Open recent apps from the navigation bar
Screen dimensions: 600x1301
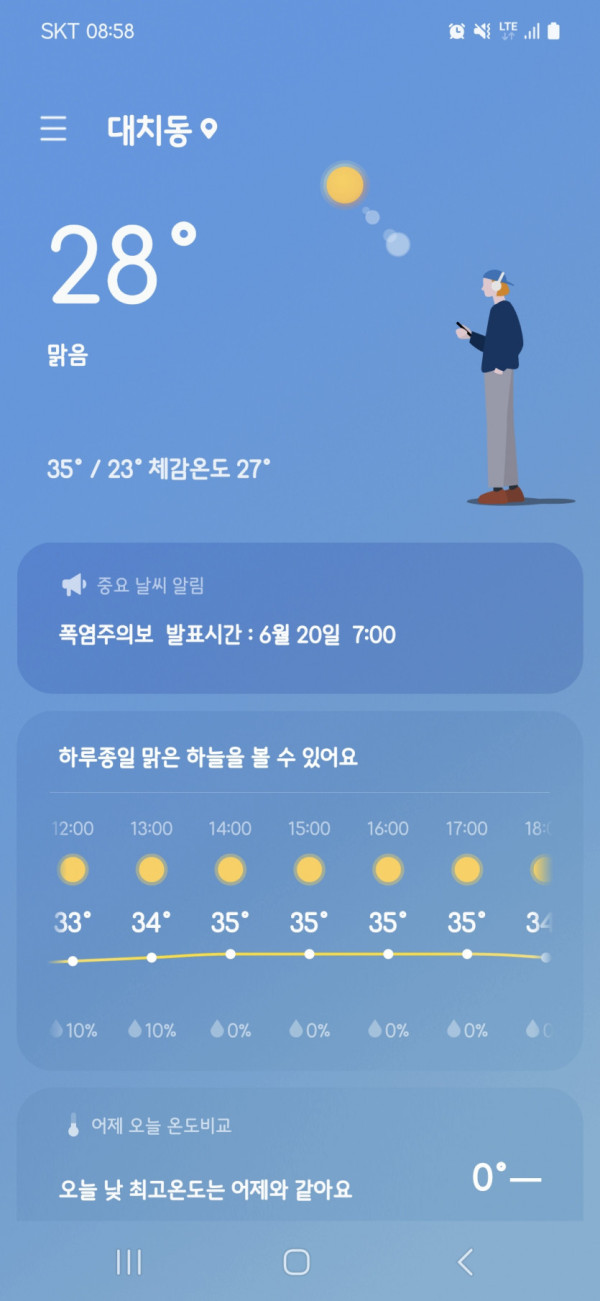click(x=129, y=1262)
